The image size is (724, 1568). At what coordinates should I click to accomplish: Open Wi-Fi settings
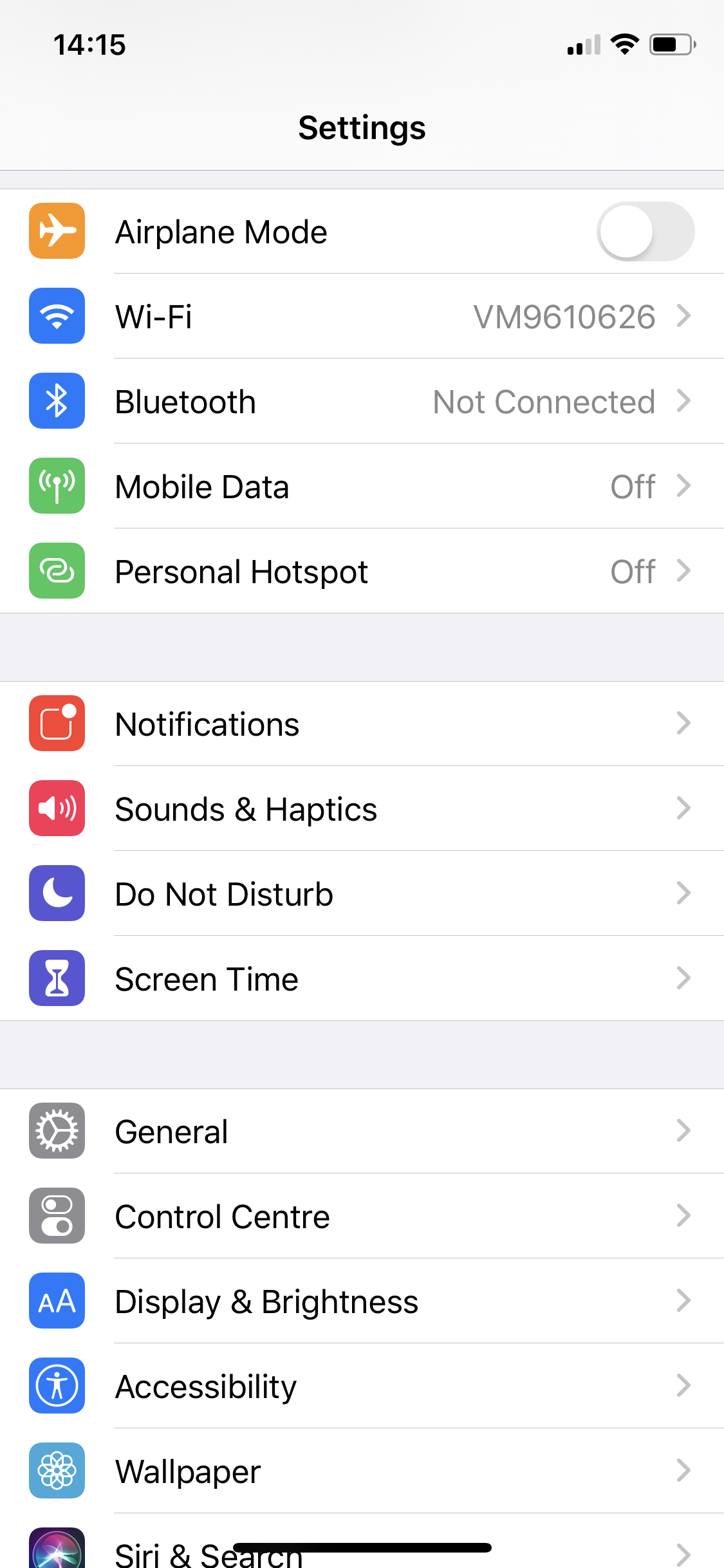point(362,317)
